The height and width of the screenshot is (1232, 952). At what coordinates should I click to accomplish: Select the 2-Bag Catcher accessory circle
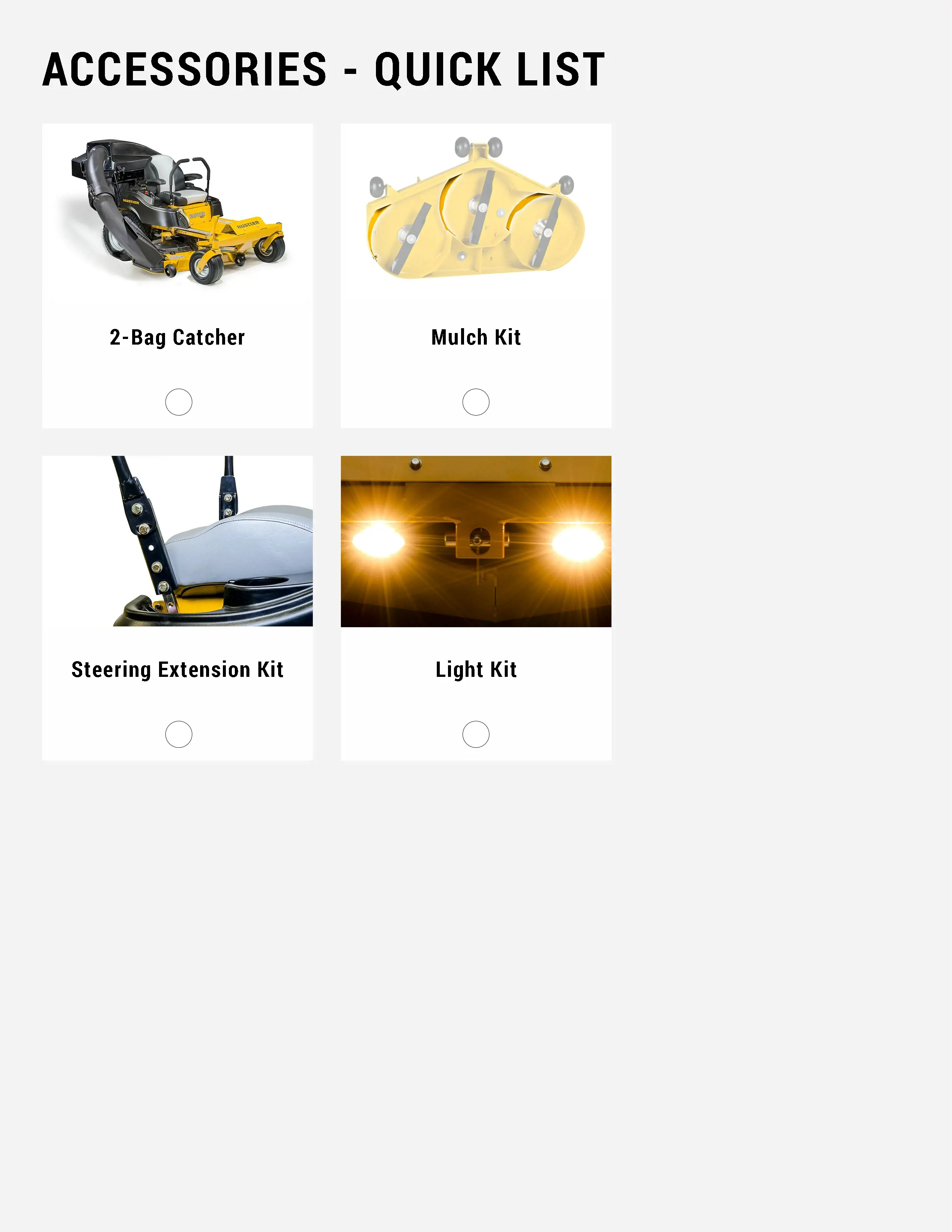(x=179, y=402)
